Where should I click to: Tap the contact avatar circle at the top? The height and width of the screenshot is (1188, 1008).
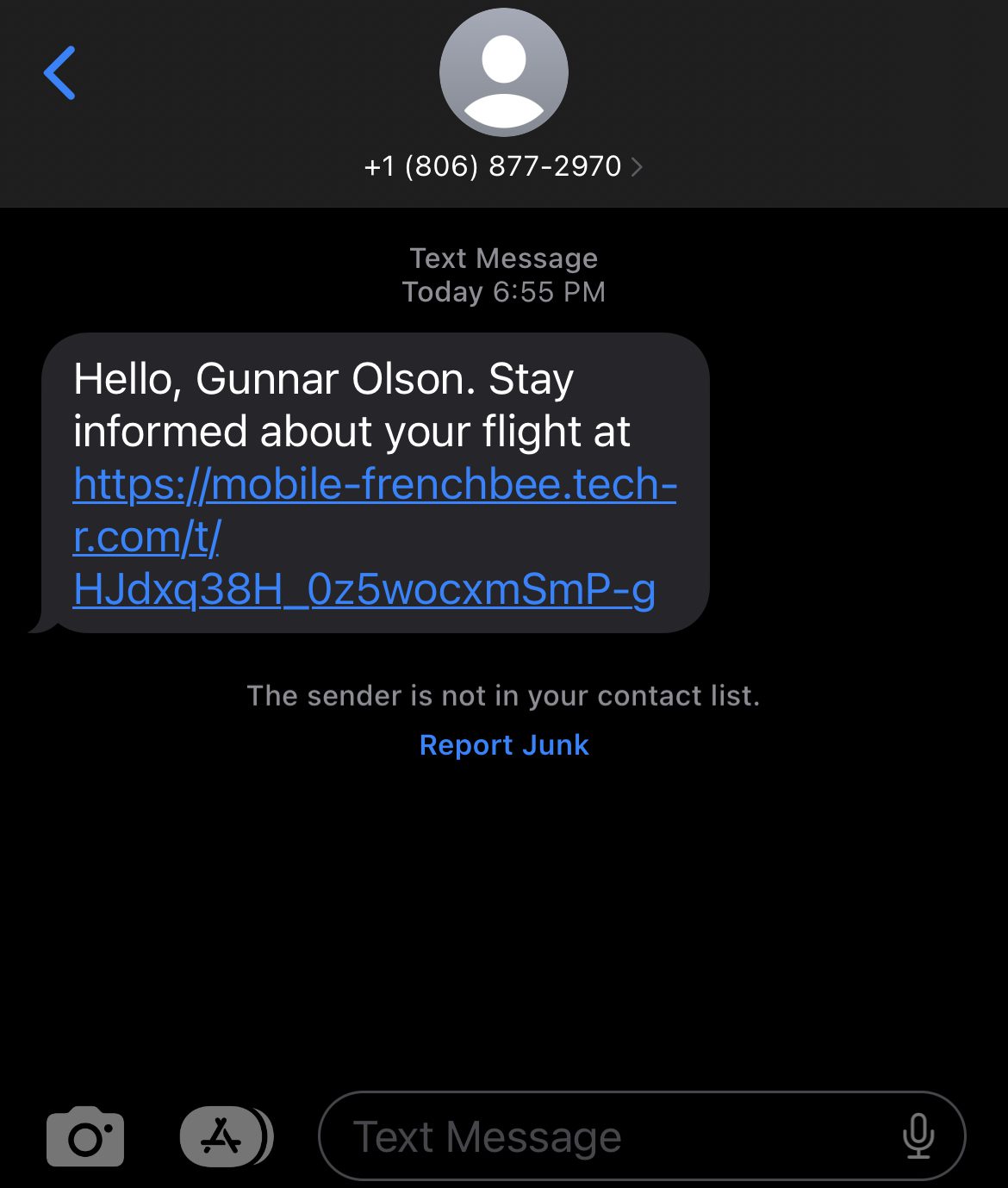(x=504, y=73)
